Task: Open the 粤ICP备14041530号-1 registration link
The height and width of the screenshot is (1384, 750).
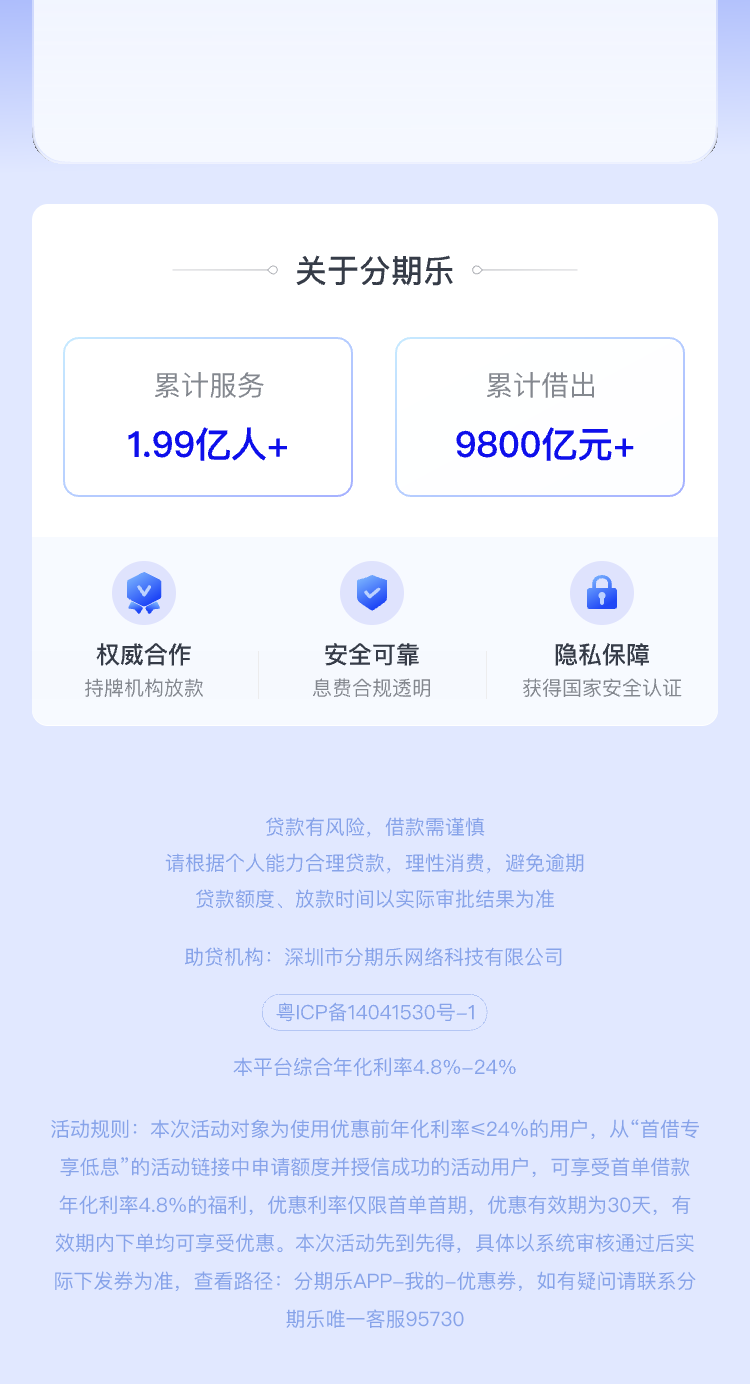Action: coord(374,1012)
